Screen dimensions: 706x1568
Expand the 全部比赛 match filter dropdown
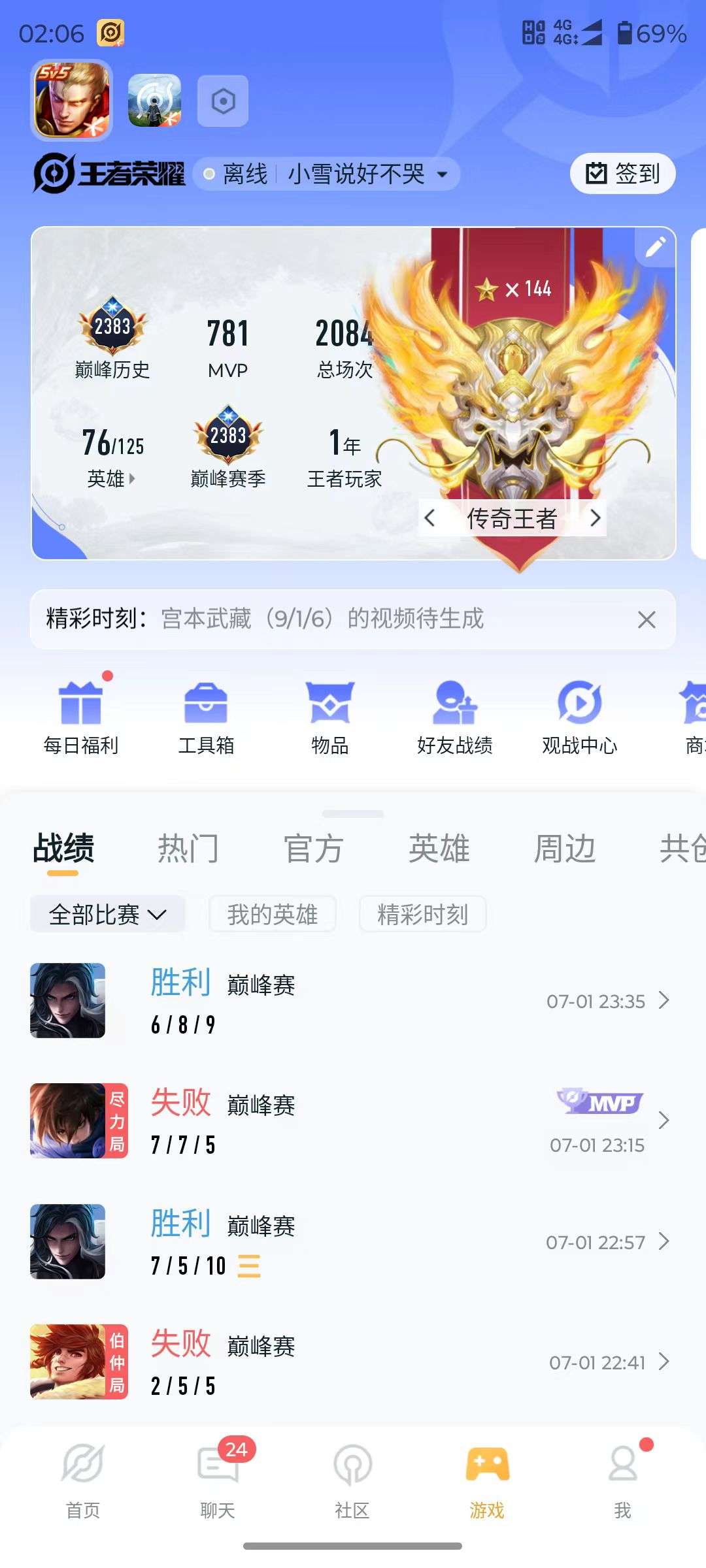[107, 914]
